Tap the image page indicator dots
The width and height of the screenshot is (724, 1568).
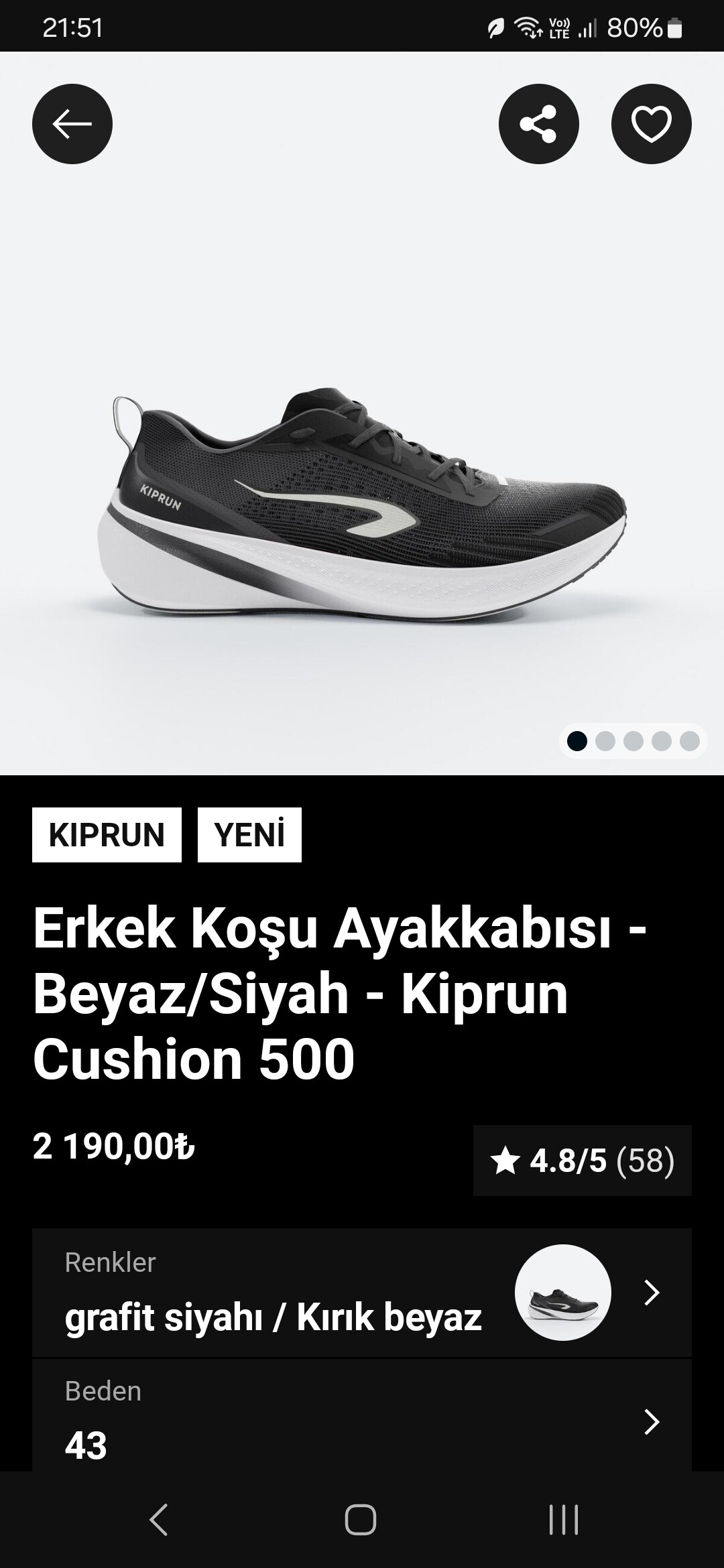(x=633, y=741)
